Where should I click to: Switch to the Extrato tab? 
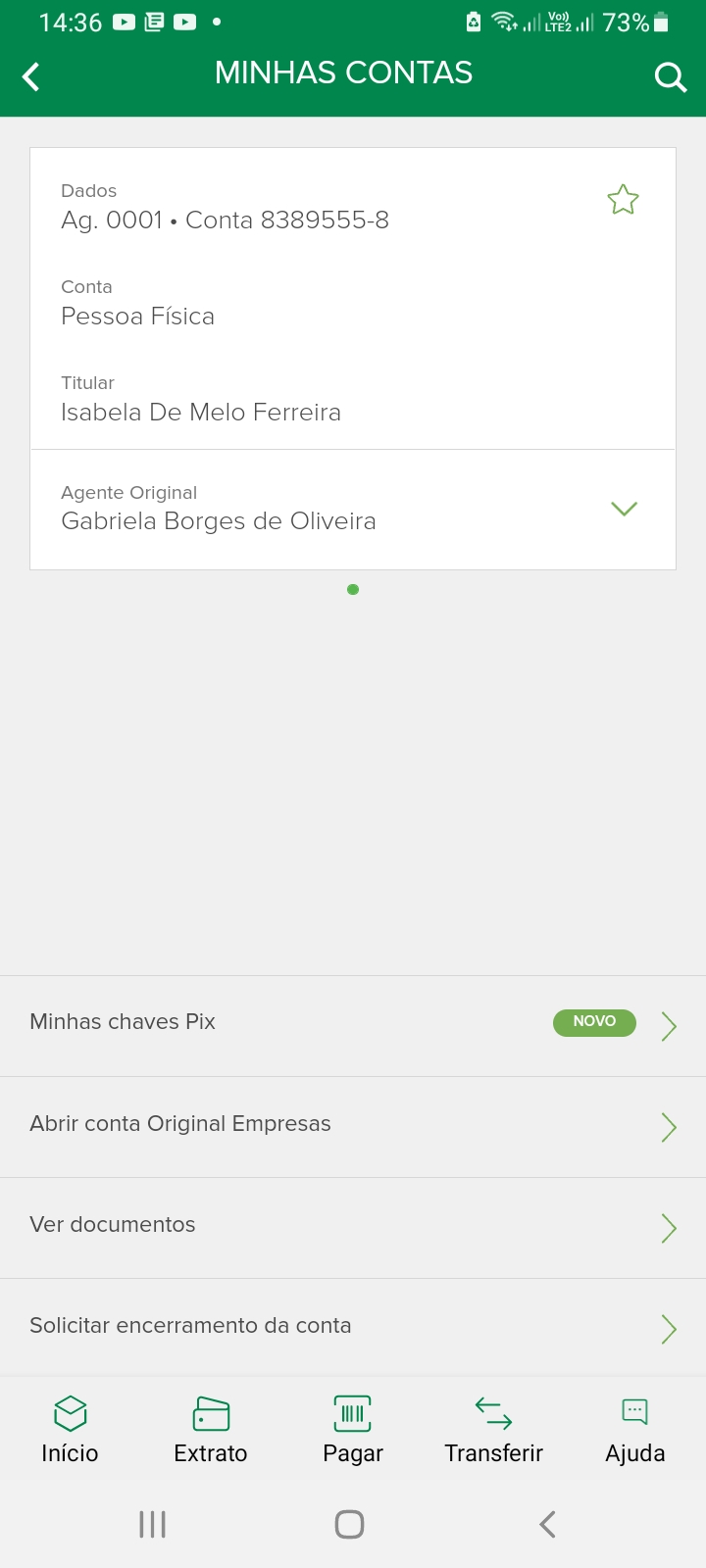211,1430
